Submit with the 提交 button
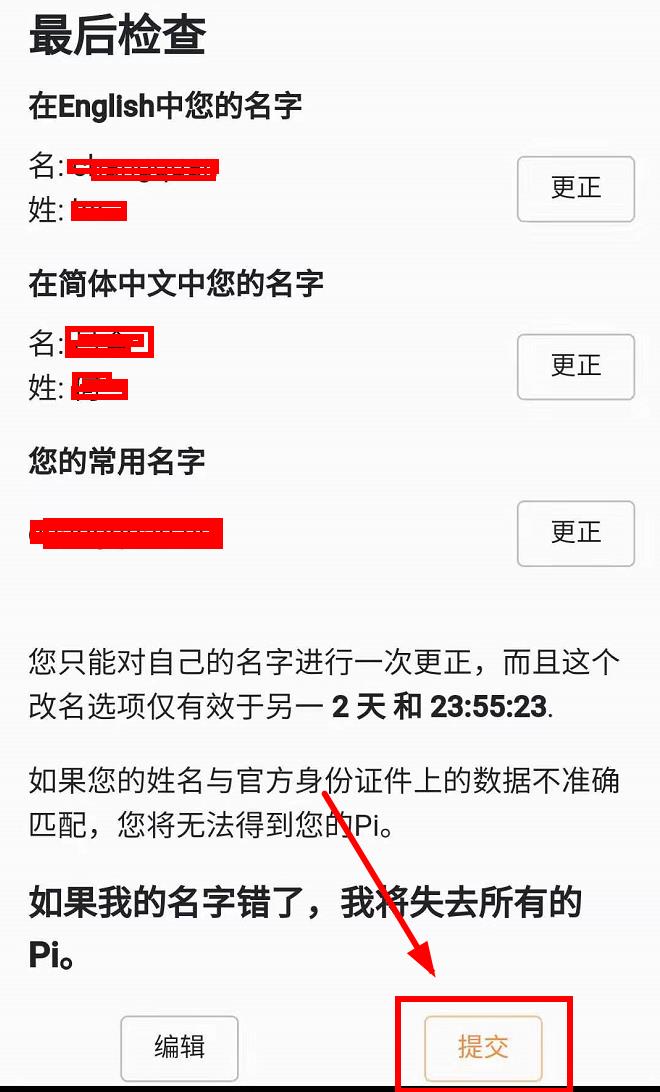 483,1048
